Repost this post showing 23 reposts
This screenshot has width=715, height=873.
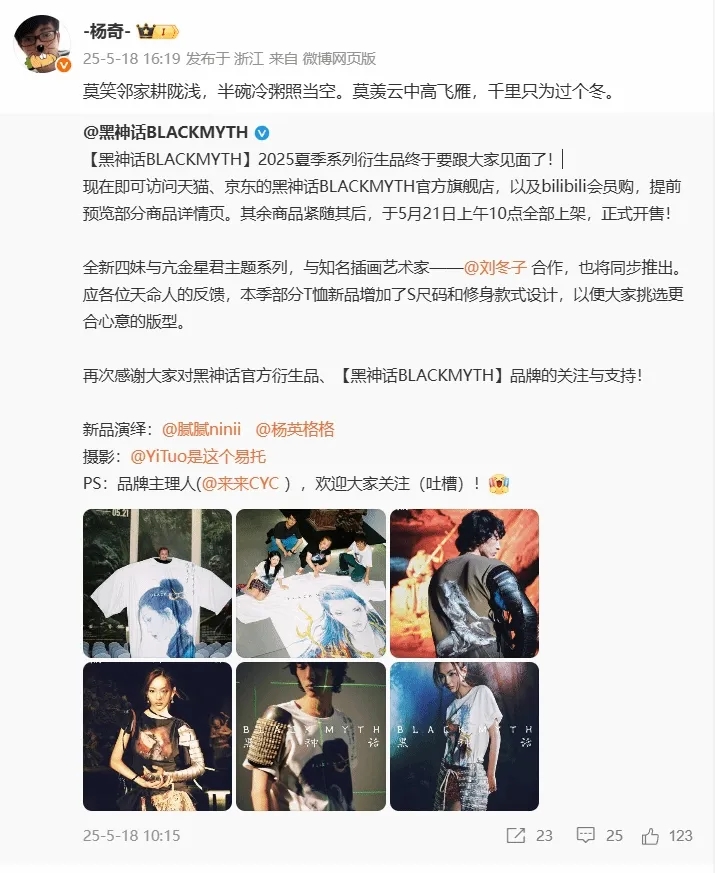[x=530, y=835]
